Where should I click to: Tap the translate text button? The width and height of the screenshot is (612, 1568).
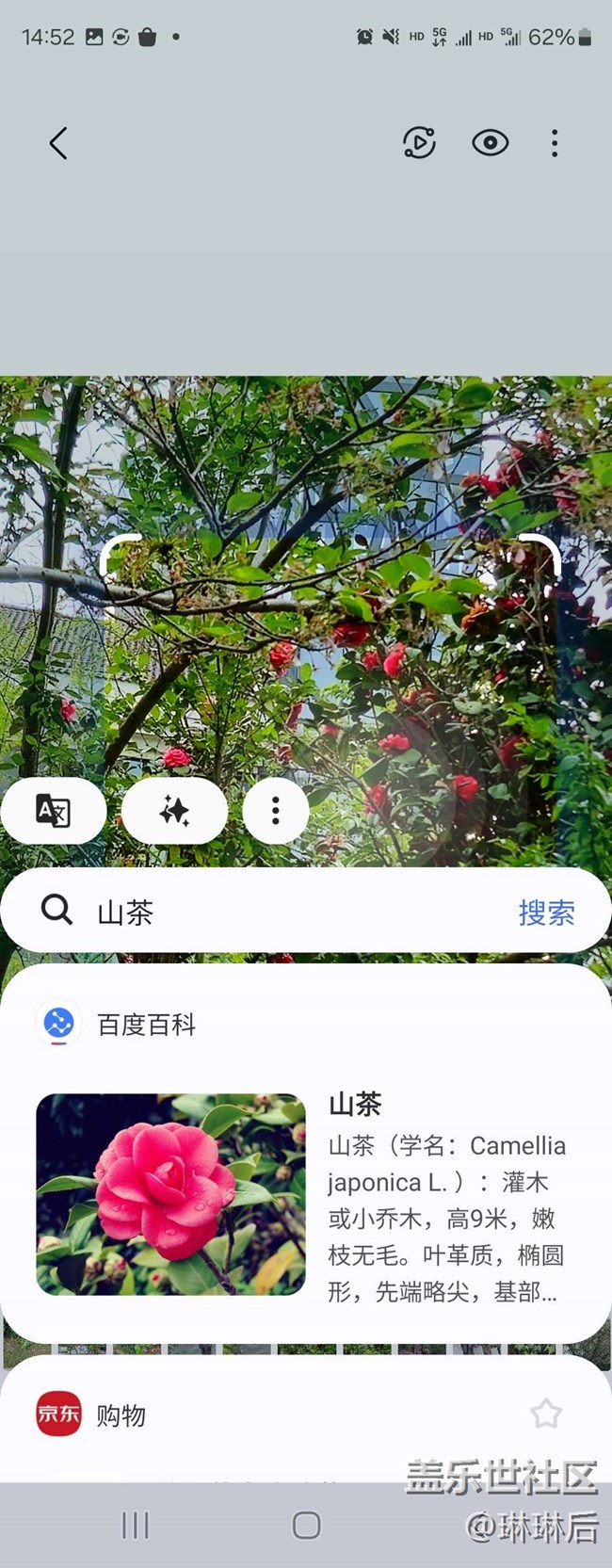(53, 810)
